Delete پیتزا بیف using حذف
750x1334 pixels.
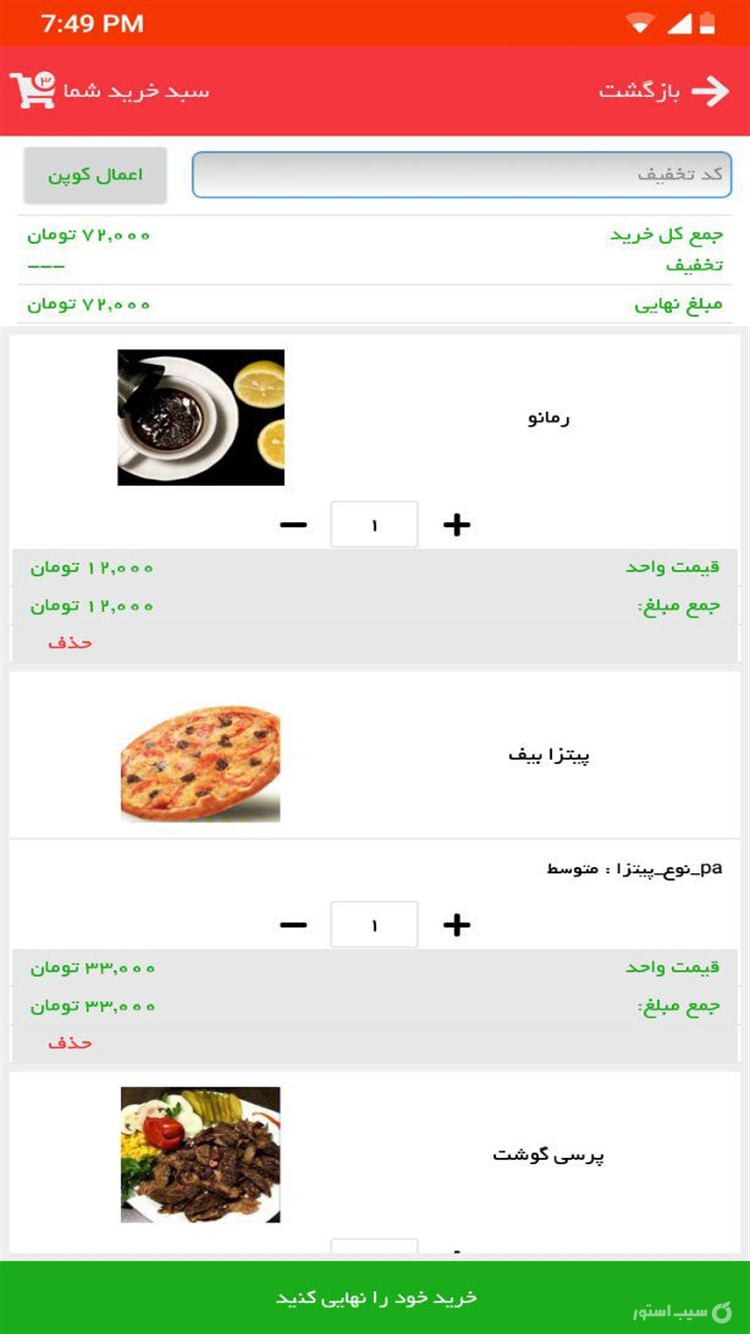(x=70, y=1043)
